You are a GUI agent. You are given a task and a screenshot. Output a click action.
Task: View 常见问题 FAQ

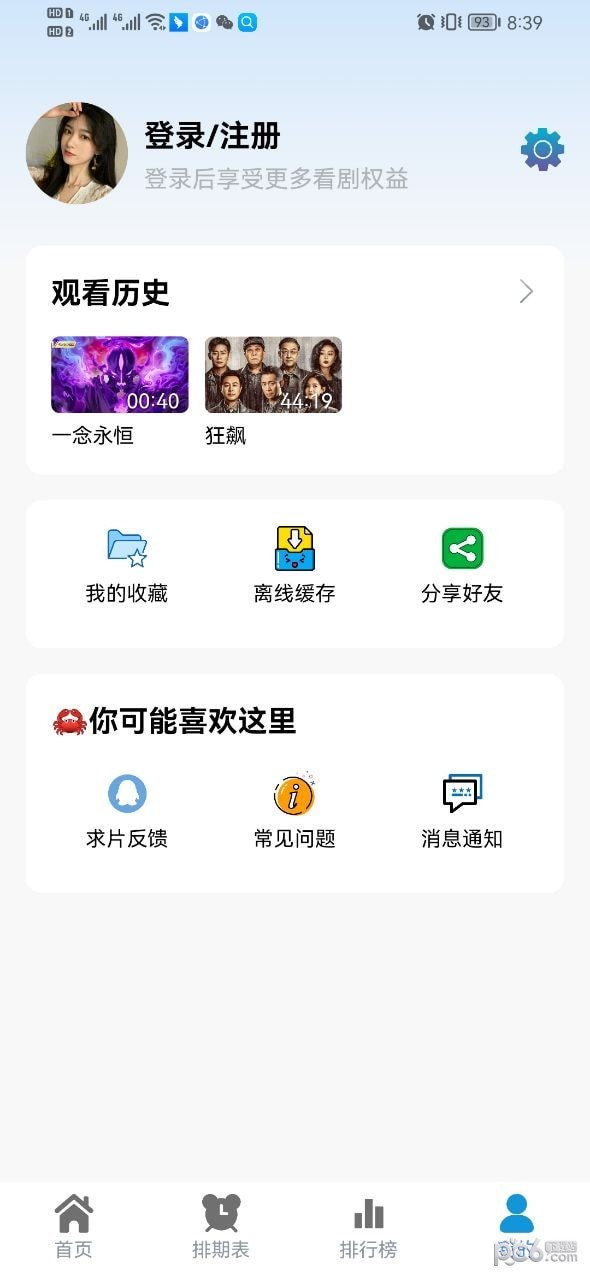[294, 812]
